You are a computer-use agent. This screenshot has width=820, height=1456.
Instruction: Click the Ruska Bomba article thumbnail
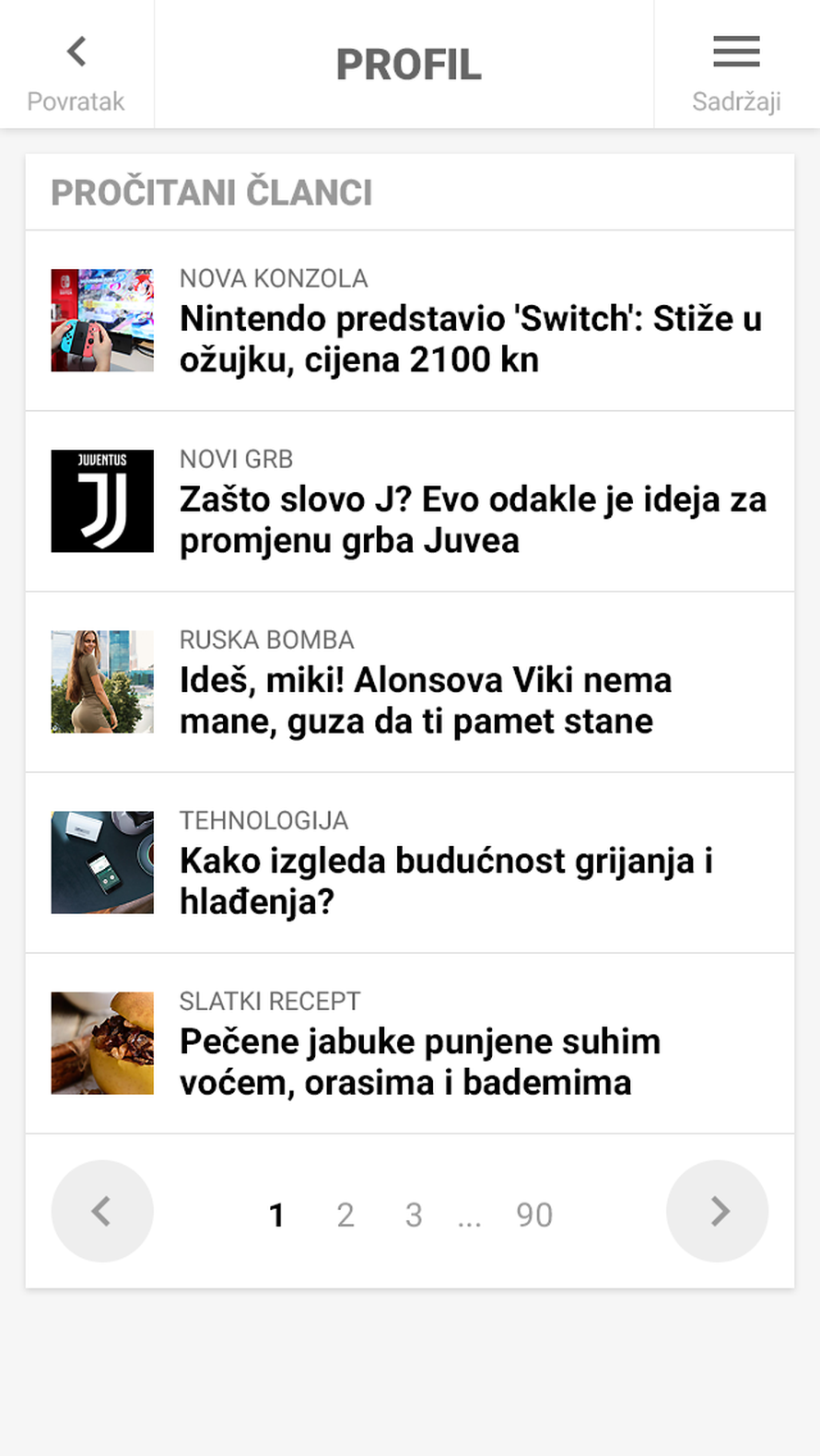(102, 681)
